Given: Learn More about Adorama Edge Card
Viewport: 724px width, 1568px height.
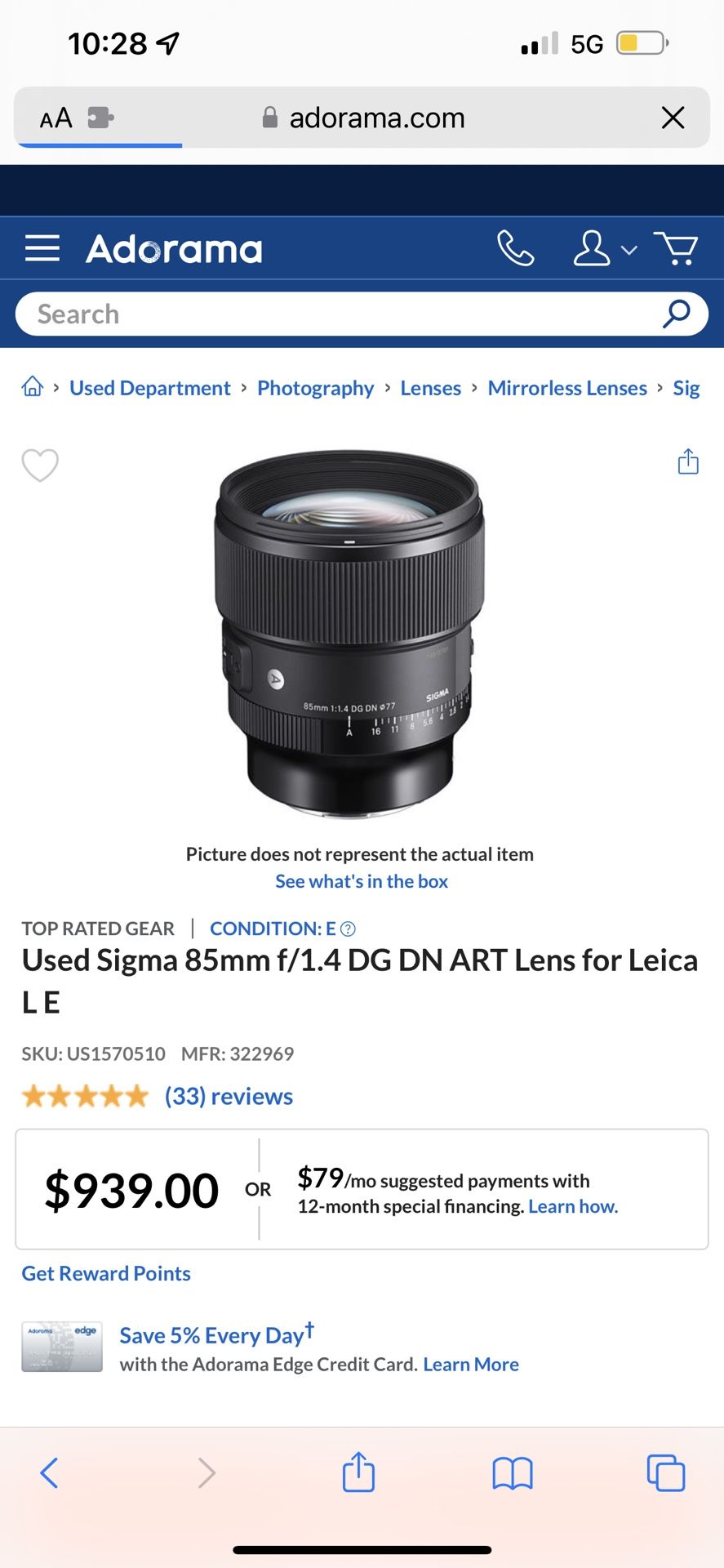Looking at the screenshot, I should [471, 1364].
